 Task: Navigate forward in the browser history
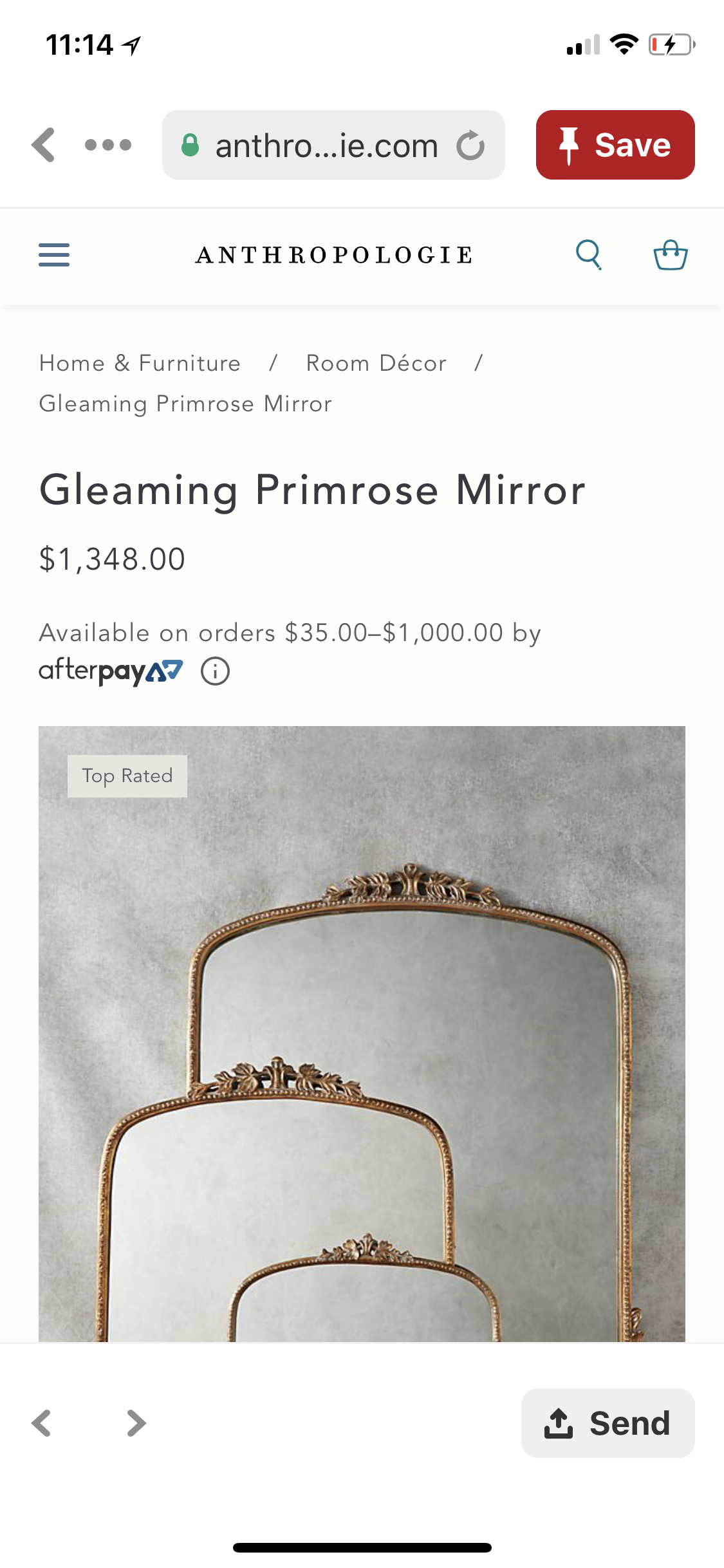pyautogui.click(x=136, y=1423)
